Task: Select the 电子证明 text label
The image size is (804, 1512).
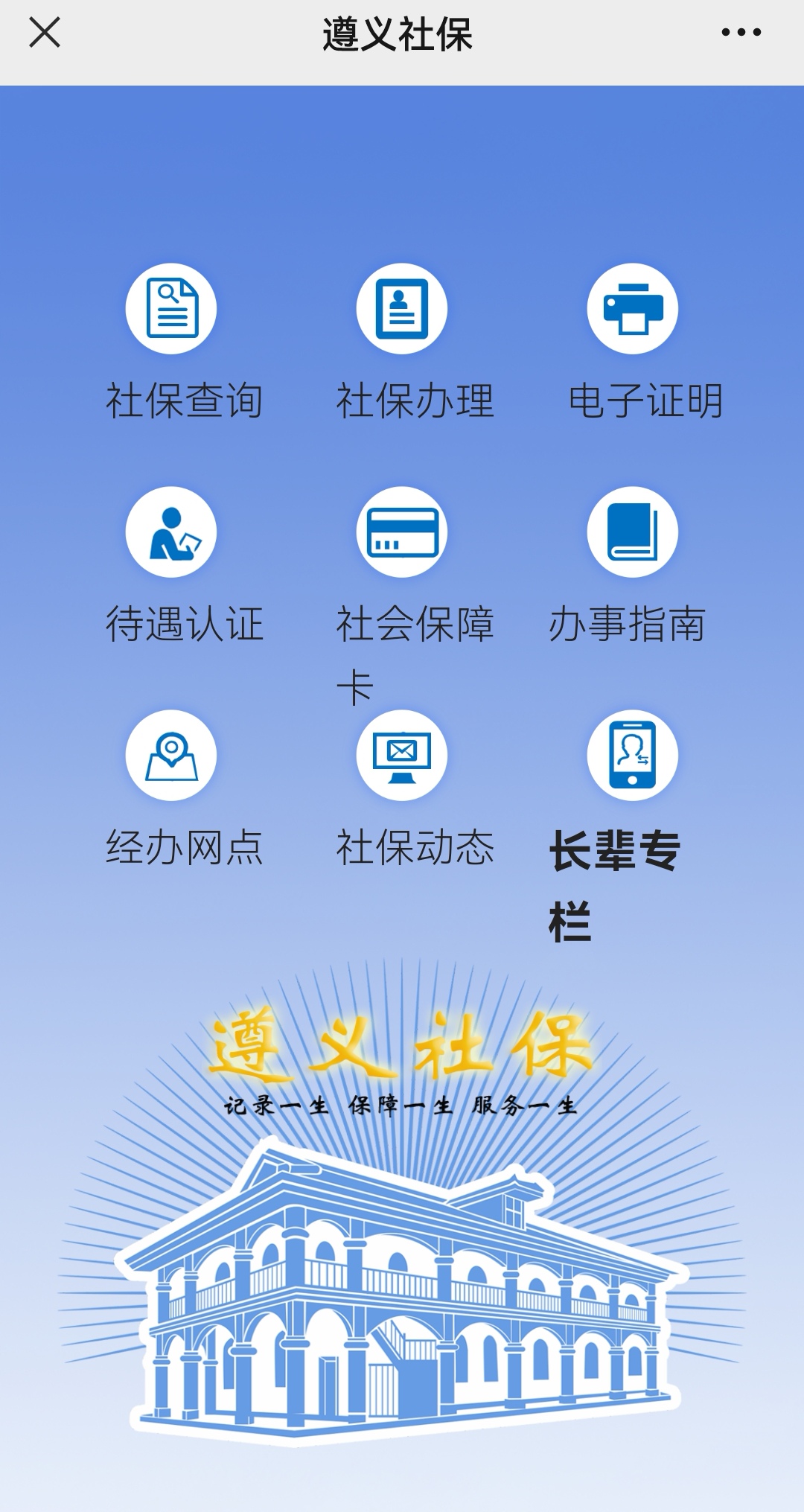Action: point(648,401)
